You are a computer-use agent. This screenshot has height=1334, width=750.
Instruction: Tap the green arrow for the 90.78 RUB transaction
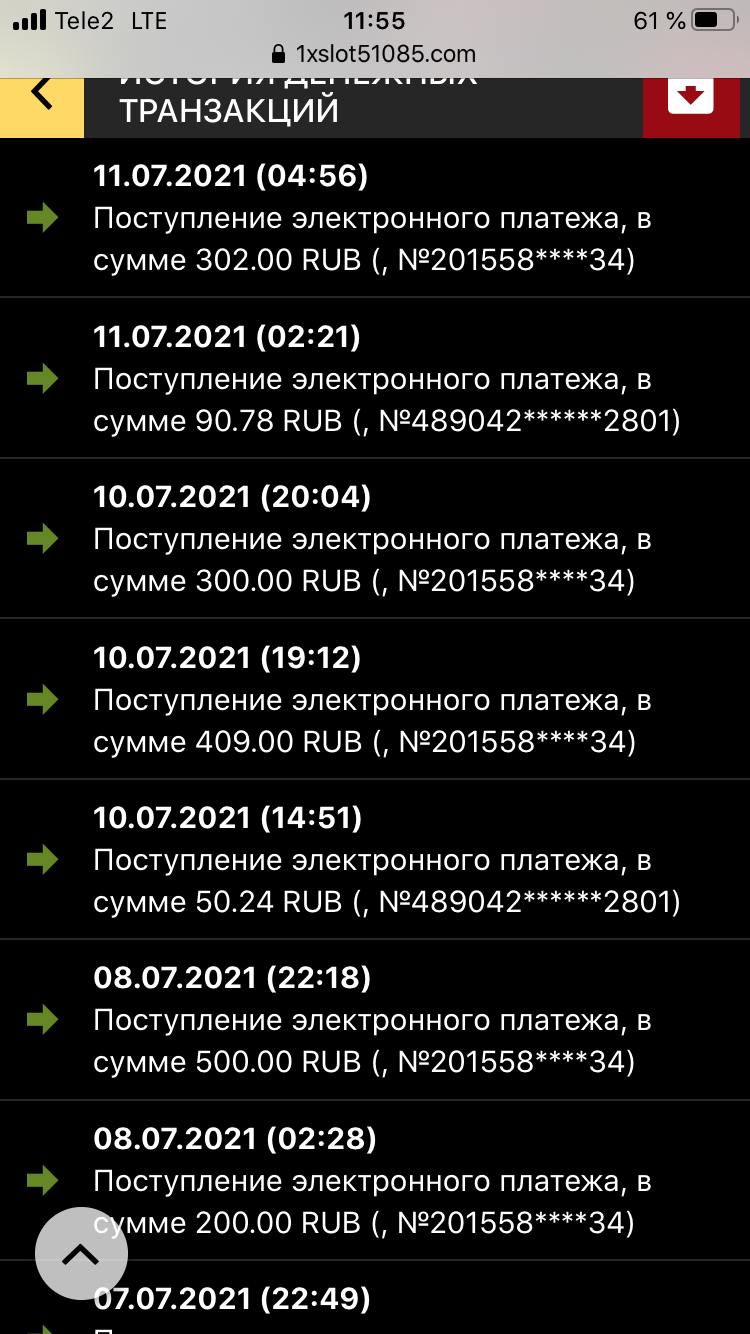41,378
